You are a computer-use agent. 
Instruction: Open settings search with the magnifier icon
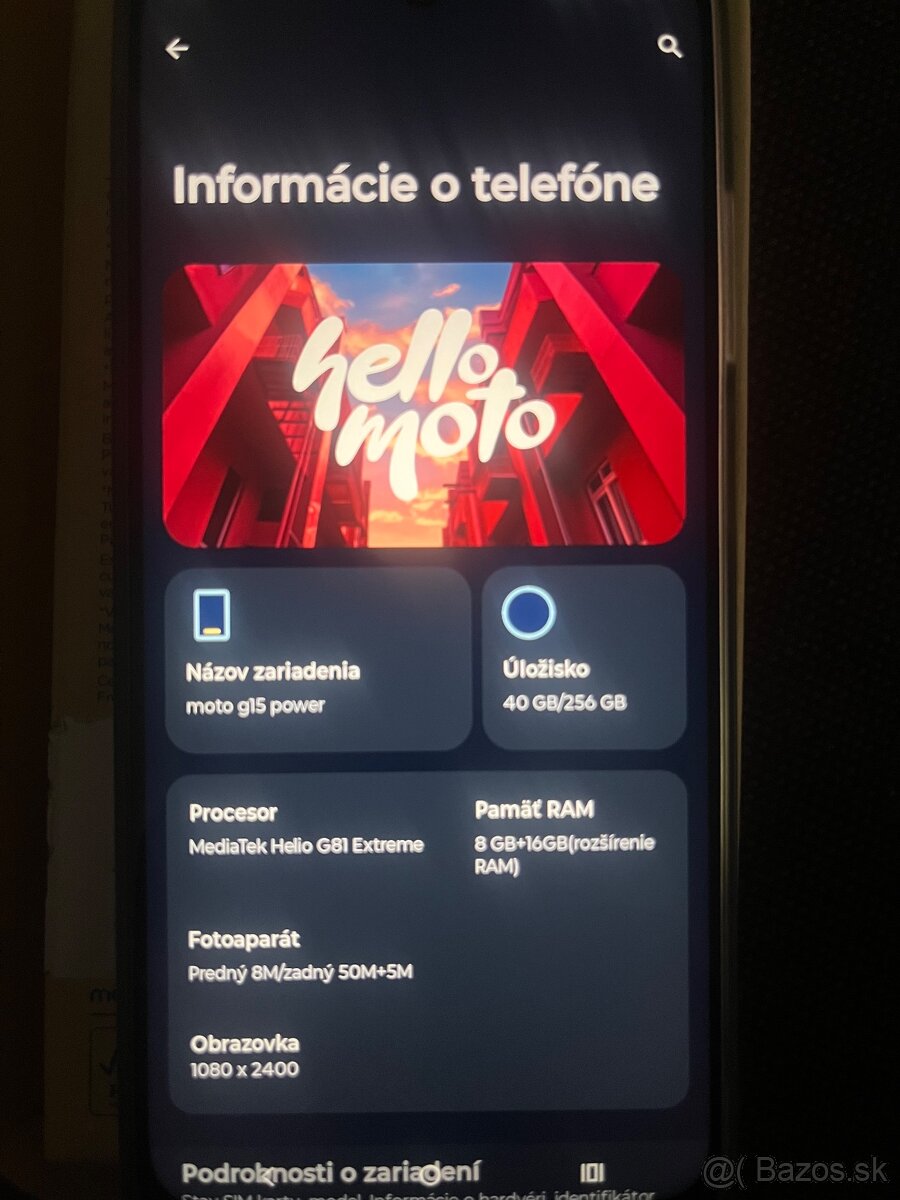pos(670,45)
